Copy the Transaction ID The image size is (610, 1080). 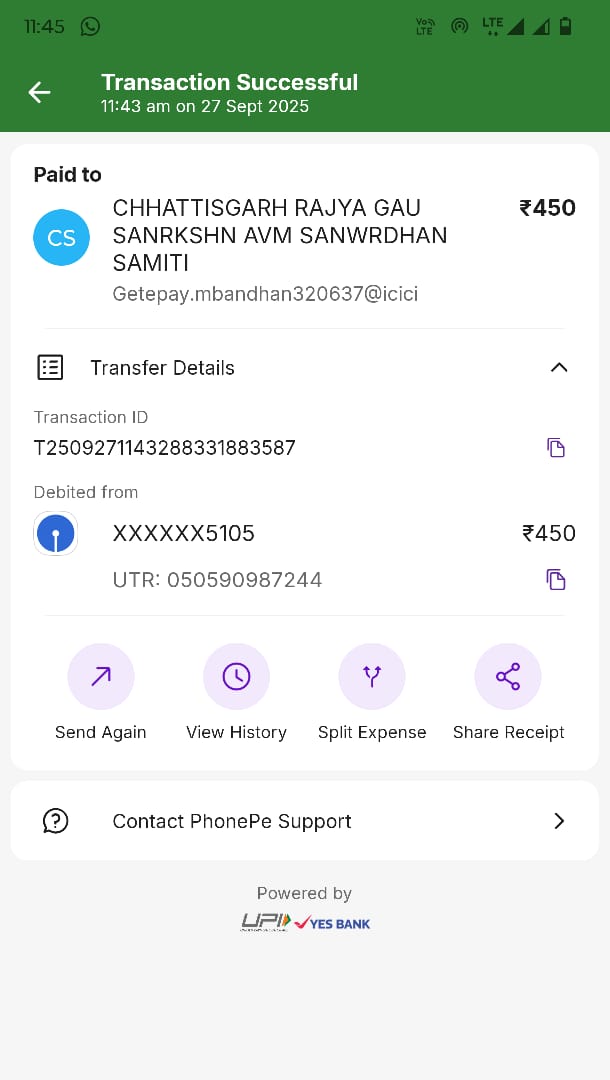tap(556, 447)
